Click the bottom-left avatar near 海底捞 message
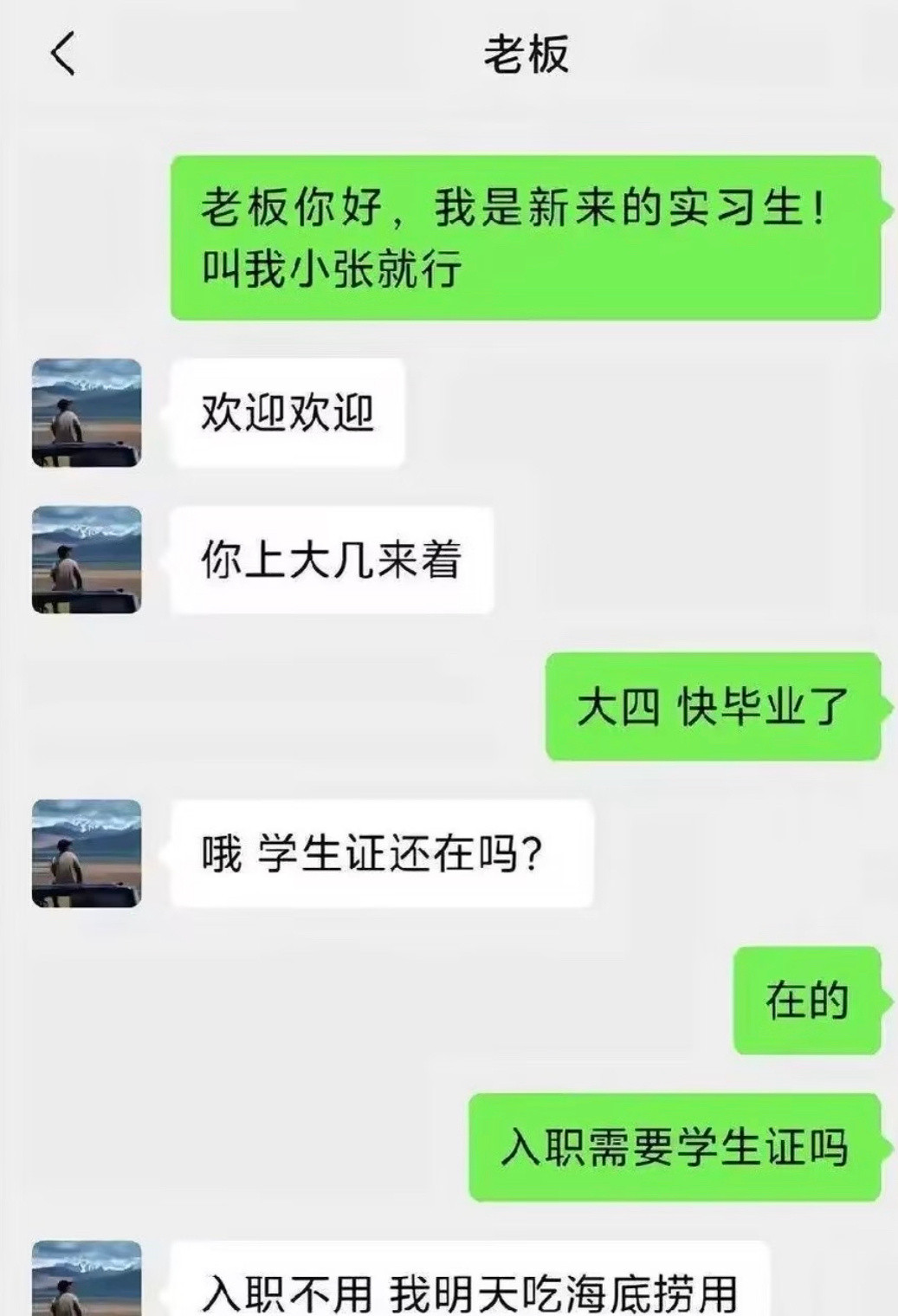Screen dimensions: 898x1316 (x=86, y=1282)
